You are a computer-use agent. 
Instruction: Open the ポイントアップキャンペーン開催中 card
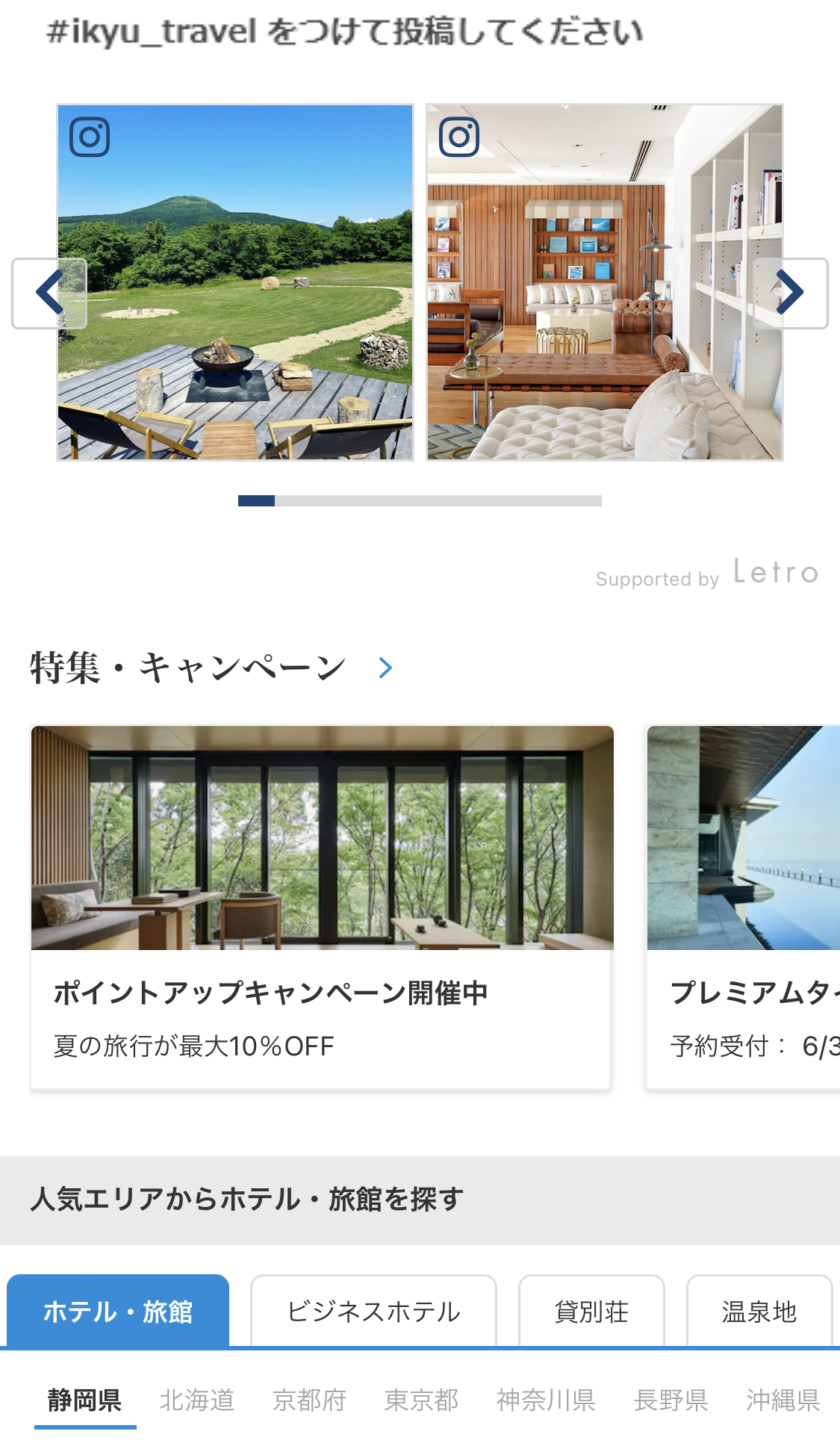tap(321, 907)
